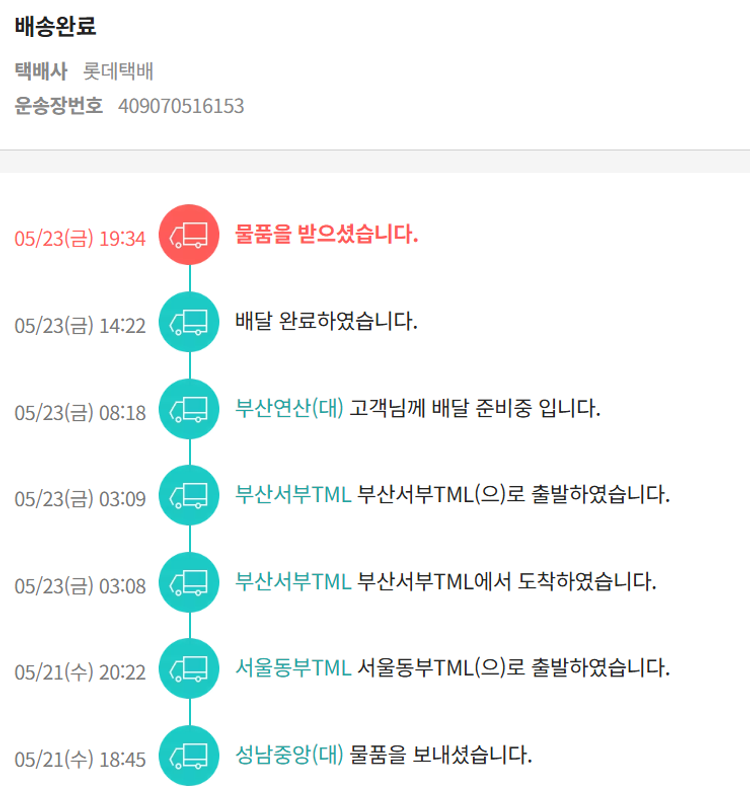Open the 부산연산(대) branch link
Image resolution: width=750 pixels, height=793 pixels.
[289, 408]
